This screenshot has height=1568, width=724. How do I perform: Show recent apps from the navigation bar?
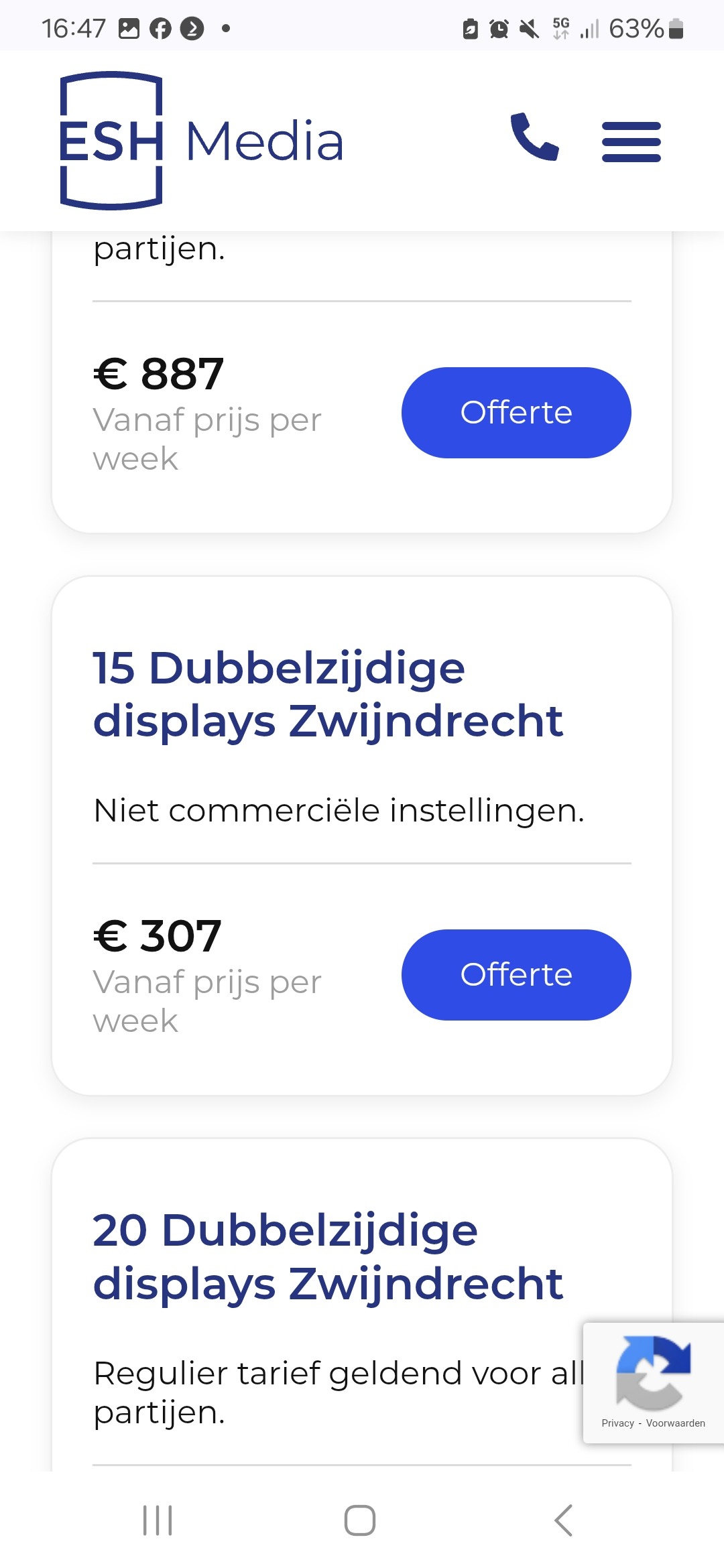click(158, 1520)
